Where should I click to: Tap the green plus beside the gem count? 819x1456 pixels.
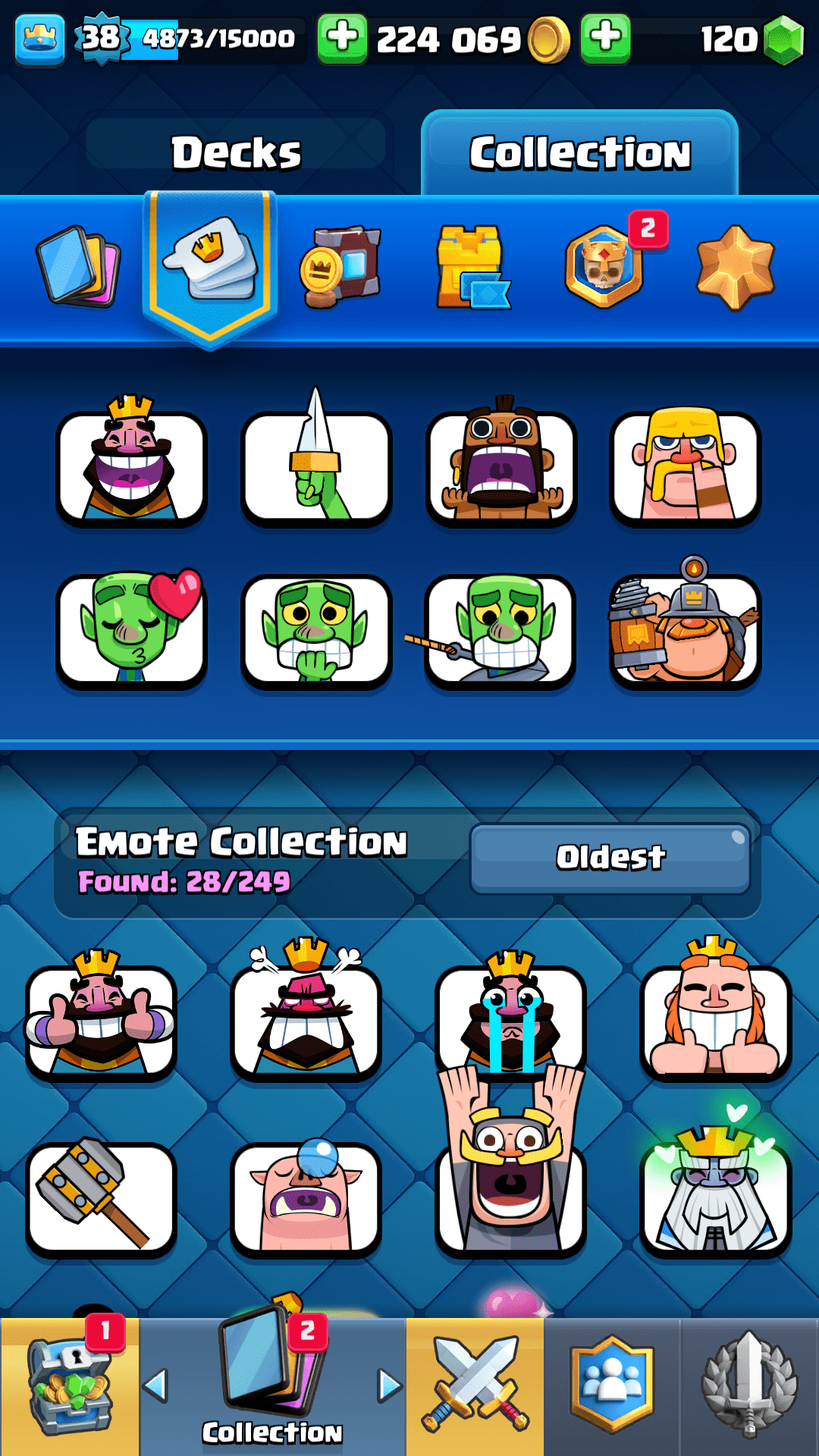coord(605,38)
